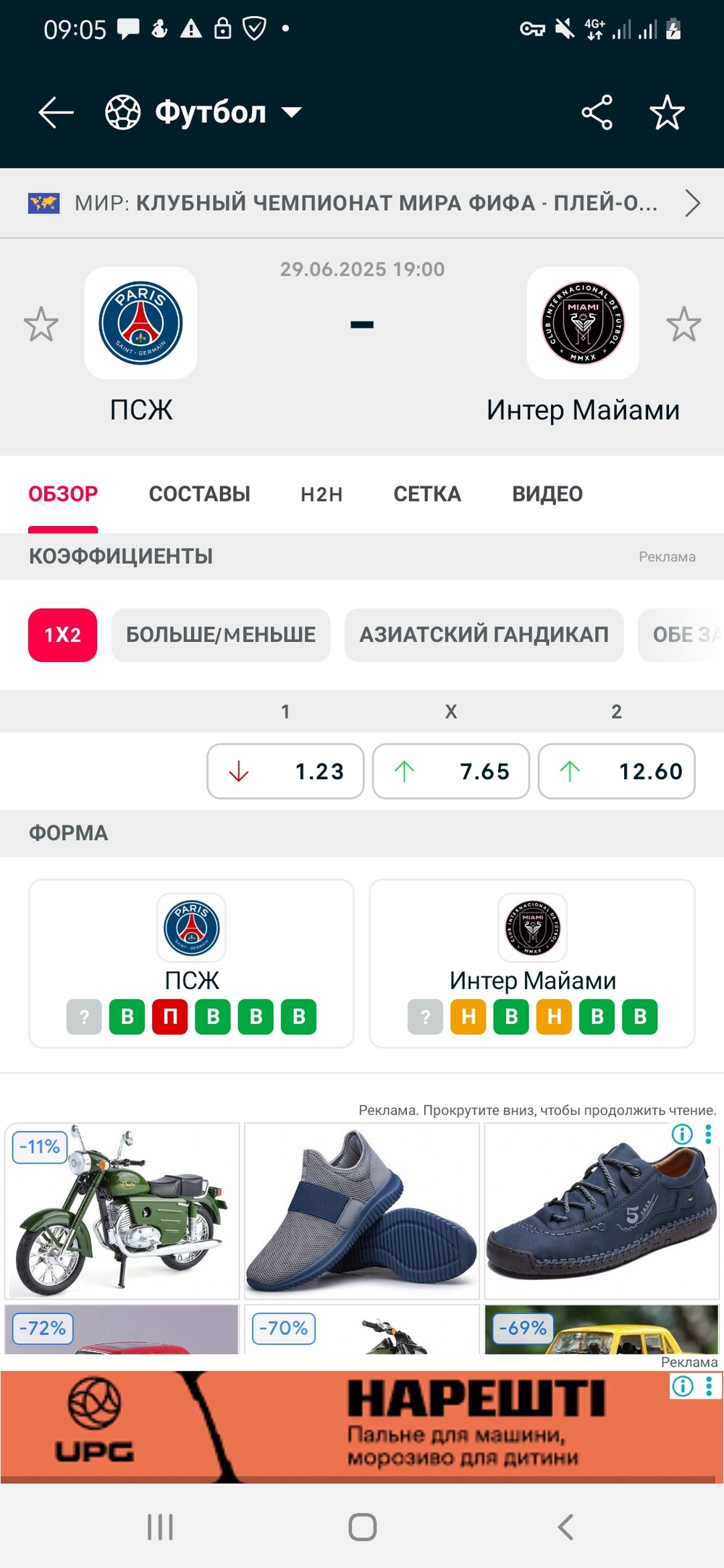The width and height of the screenshot is (724, 1568).
Task: Switch to the СОСТАВЫ tab
Action: pos(199,494)
